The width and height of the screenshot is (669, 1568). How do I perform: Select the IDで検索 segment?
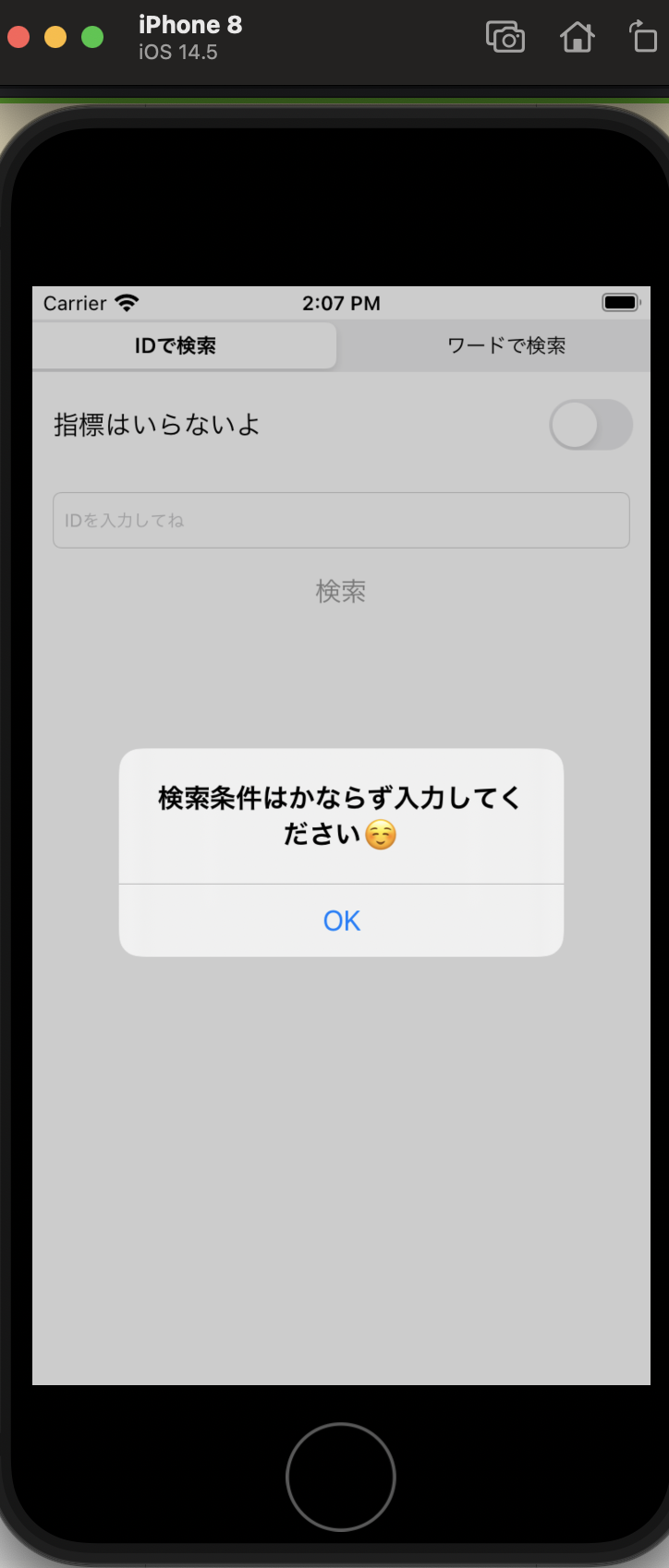point(183,345)
